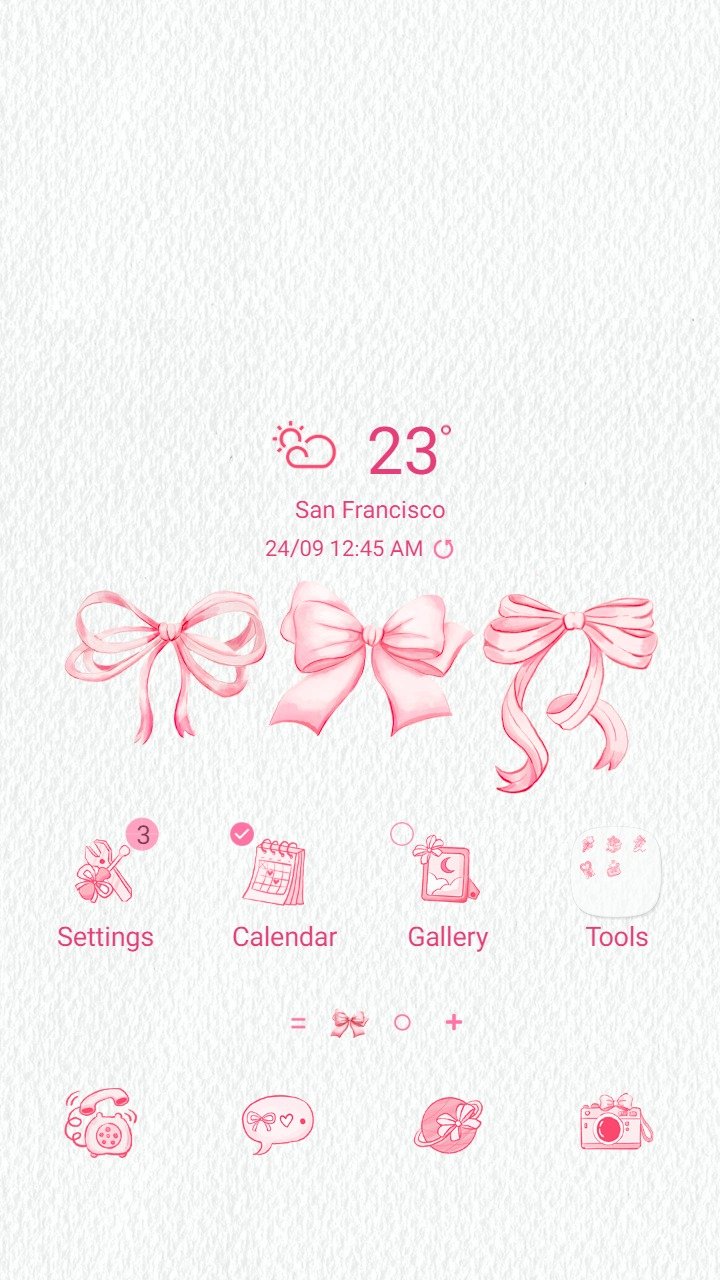Tick the empty selection circle on Gallery
This screenshot has width=720, height=1280.
402,833
